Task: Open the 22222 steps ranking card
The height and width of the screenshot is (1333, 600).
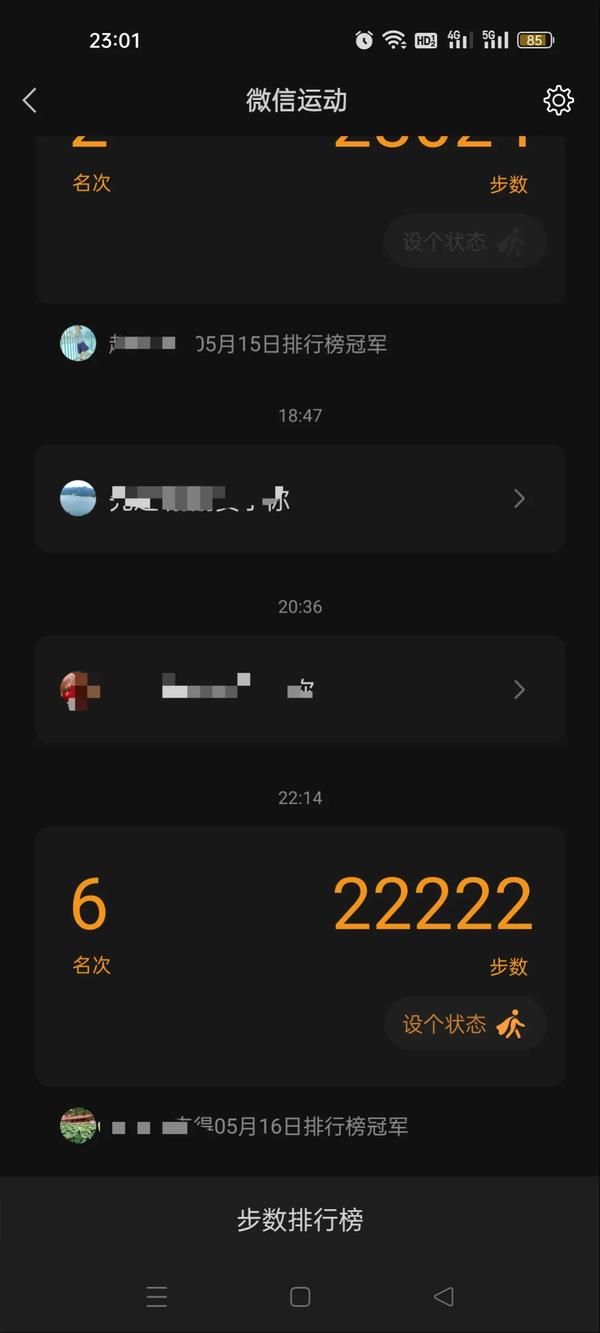Action: point(300,920)
